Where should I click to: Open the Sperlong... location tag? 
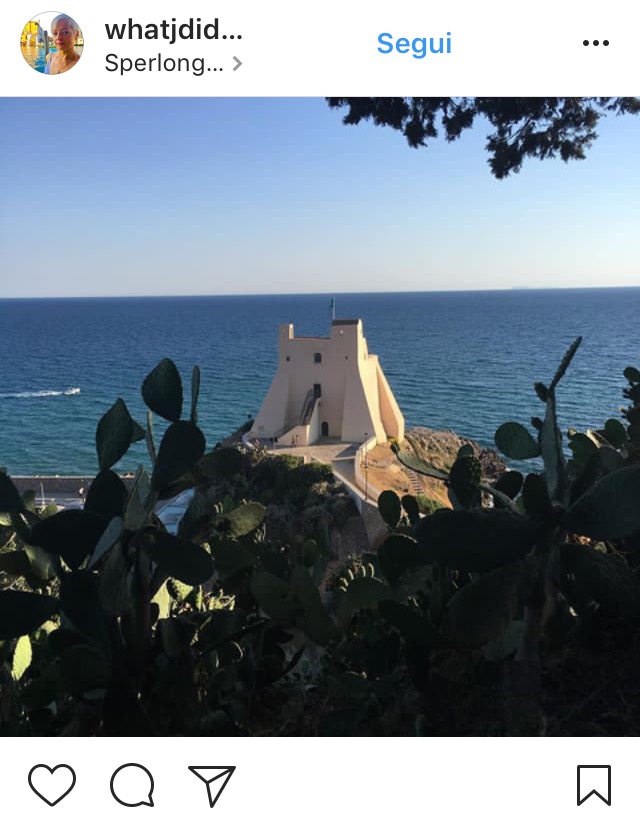pyautogui.click(x=173, y=64)
